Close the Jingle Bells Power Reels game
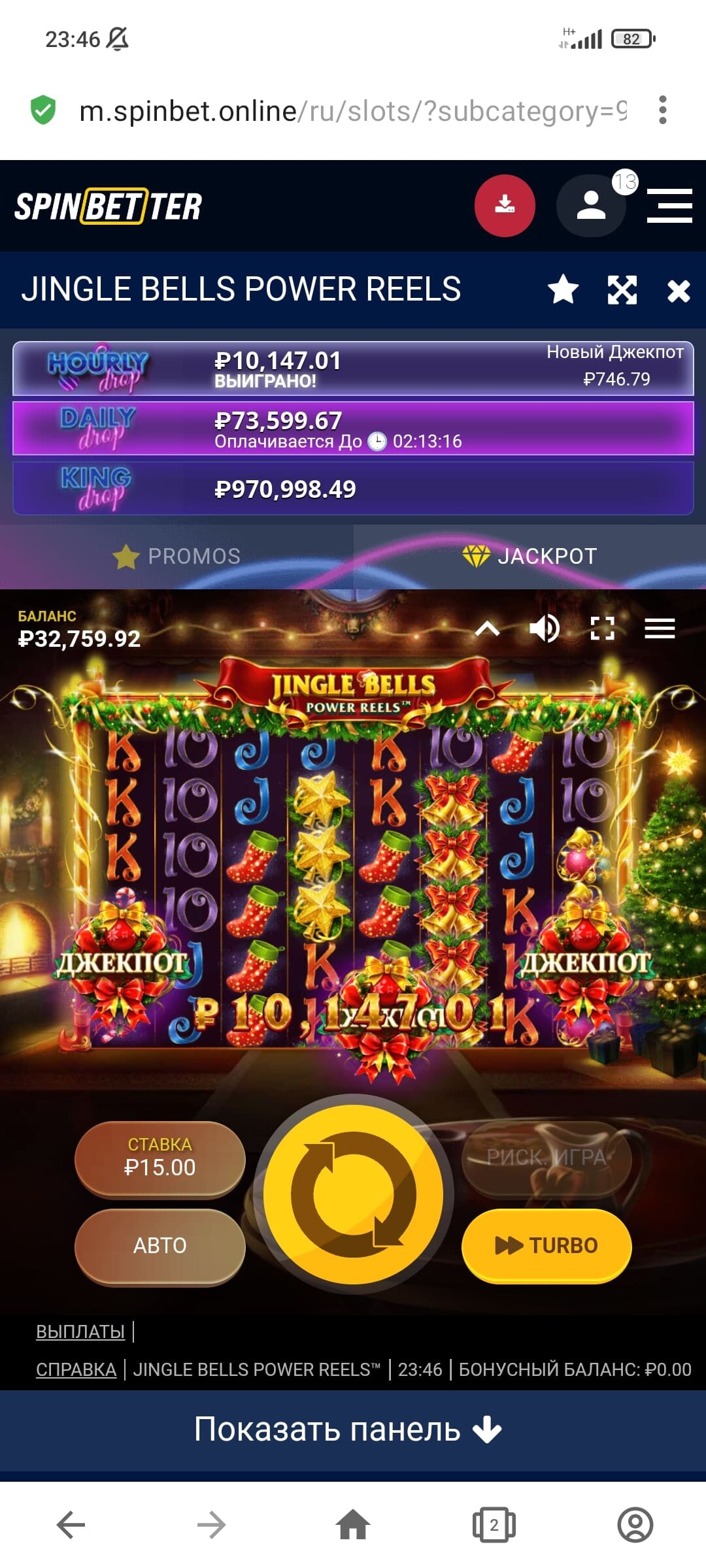This screenshot has width=706, height=1568. [x=679, y=291]
